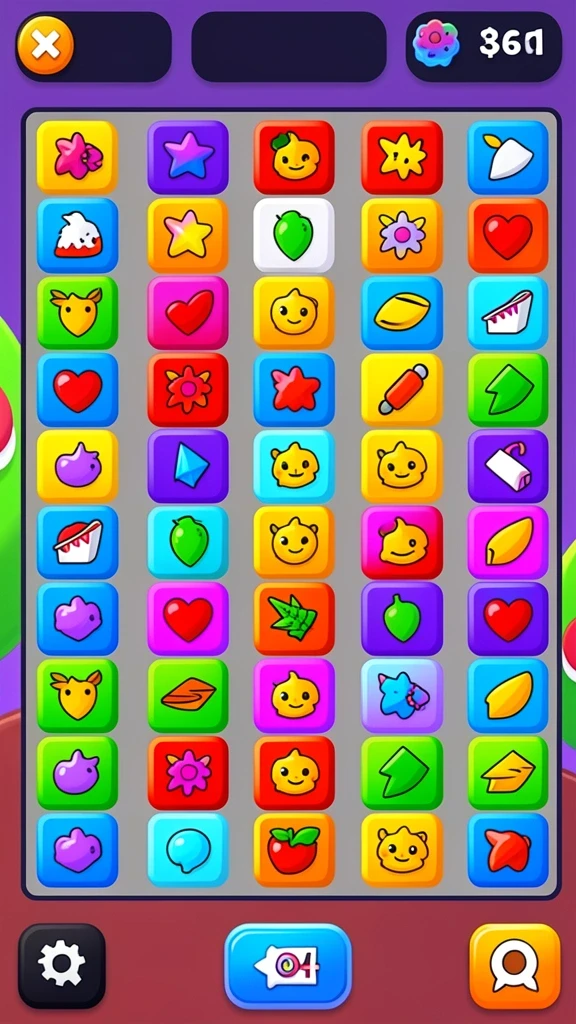The image size is (576, 1024).
Task: Select the white tile with the green lime
Action: click(294, 235)
